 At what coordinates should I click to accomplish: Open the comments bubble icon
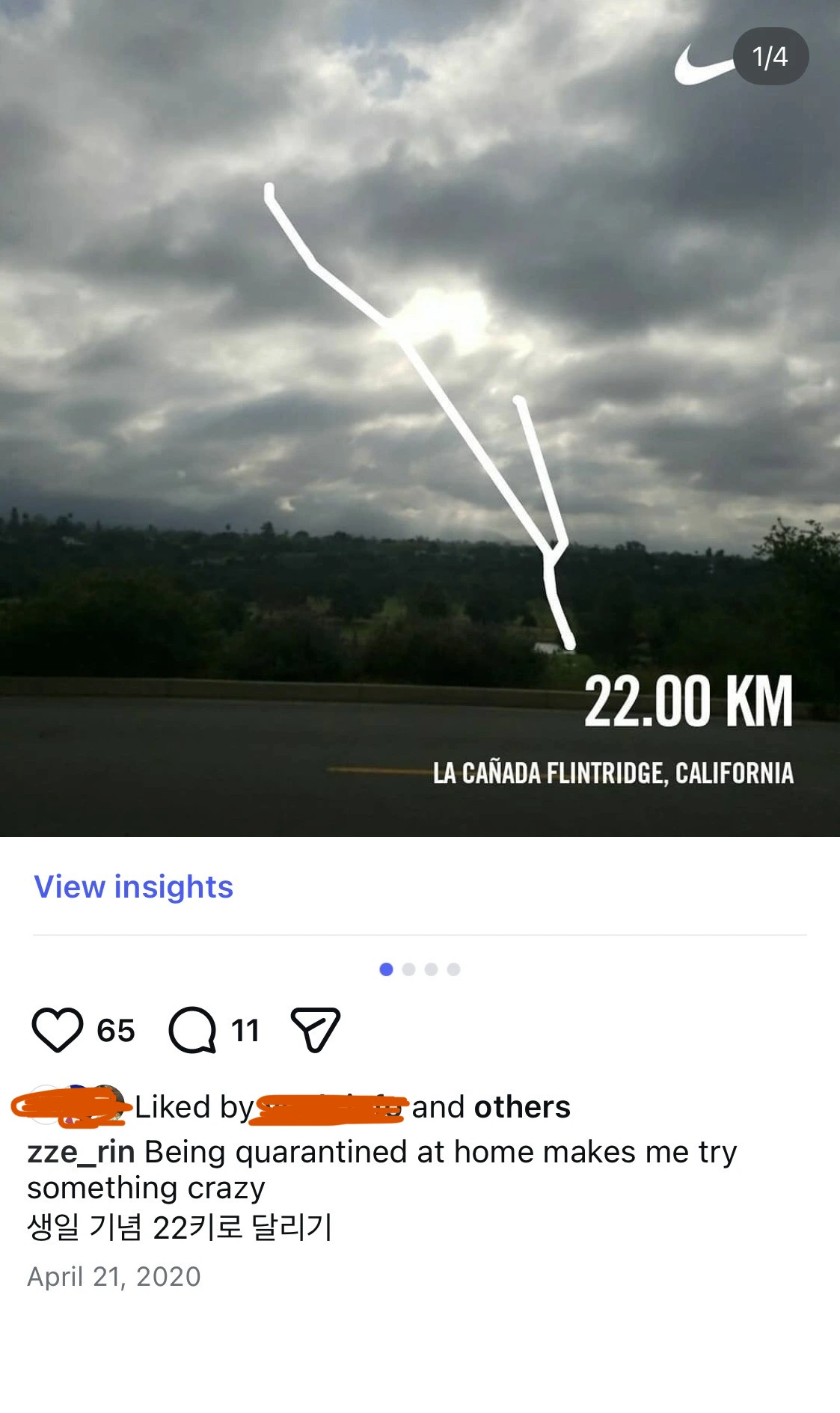(x=193, y=1030)
